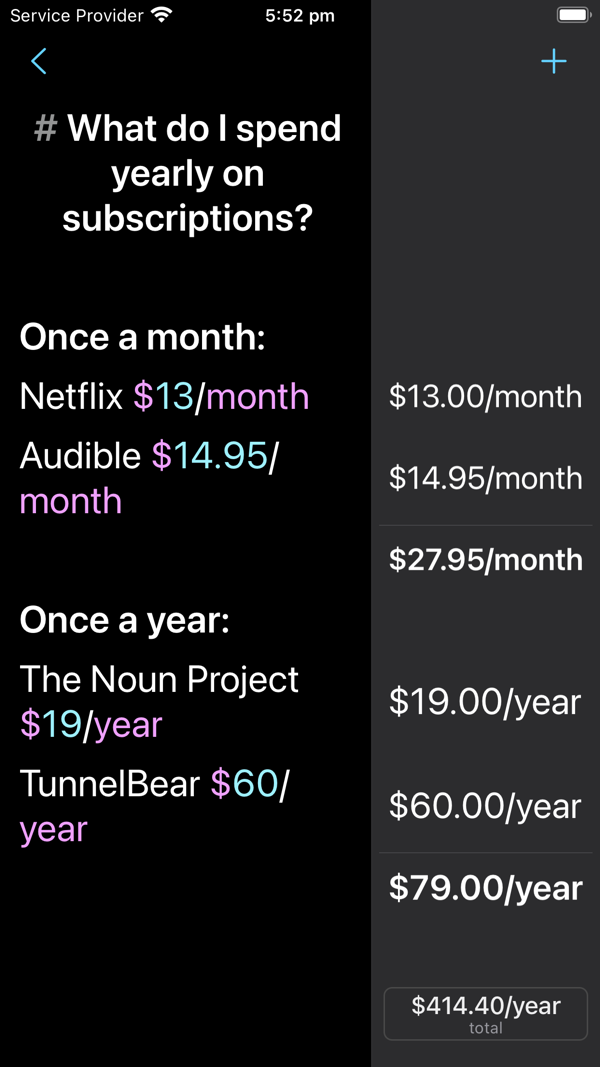Tap the $414.40/year total button
The height and width of the screenshot is (1067, 600).
coord(486,1014)
